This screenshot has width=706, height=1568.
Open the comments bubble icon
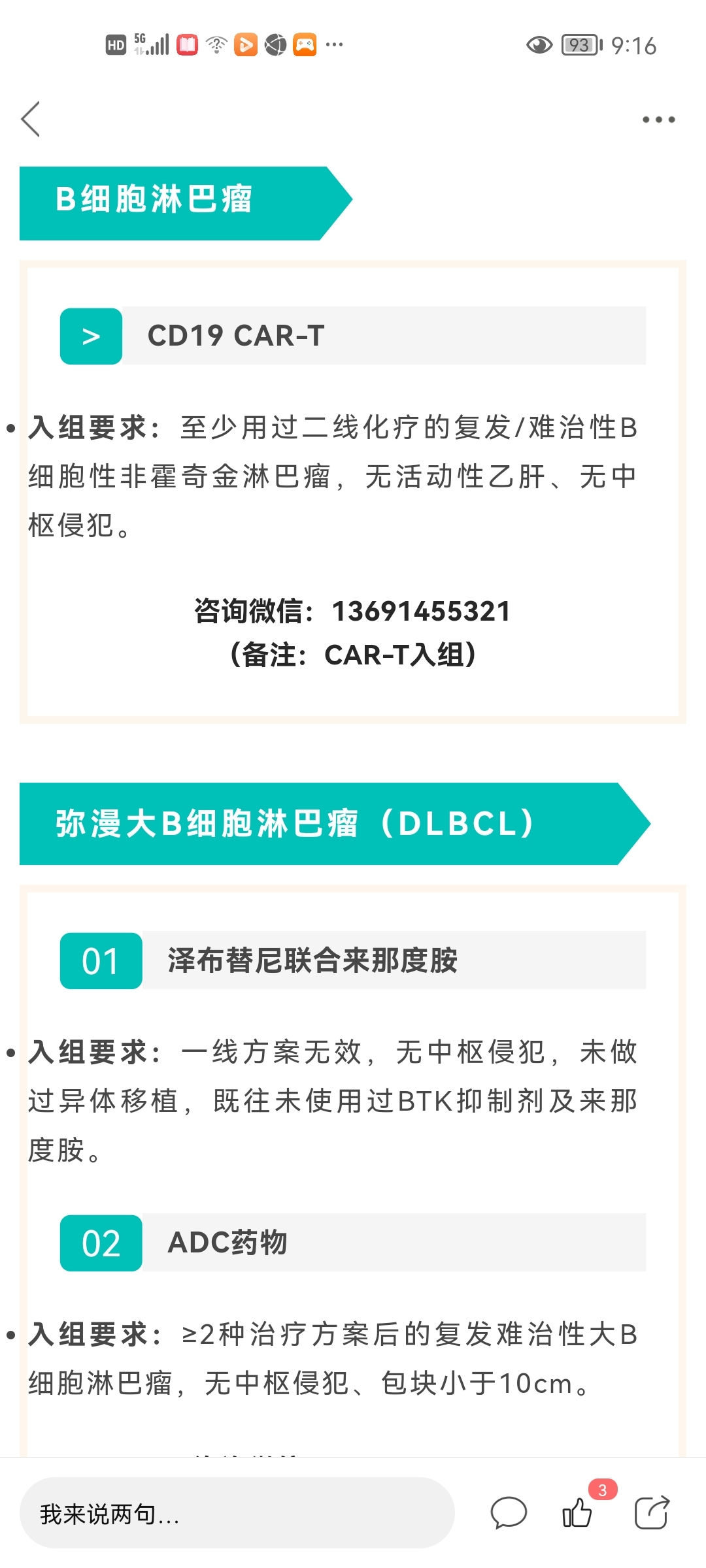click(x=509, y=1513)
